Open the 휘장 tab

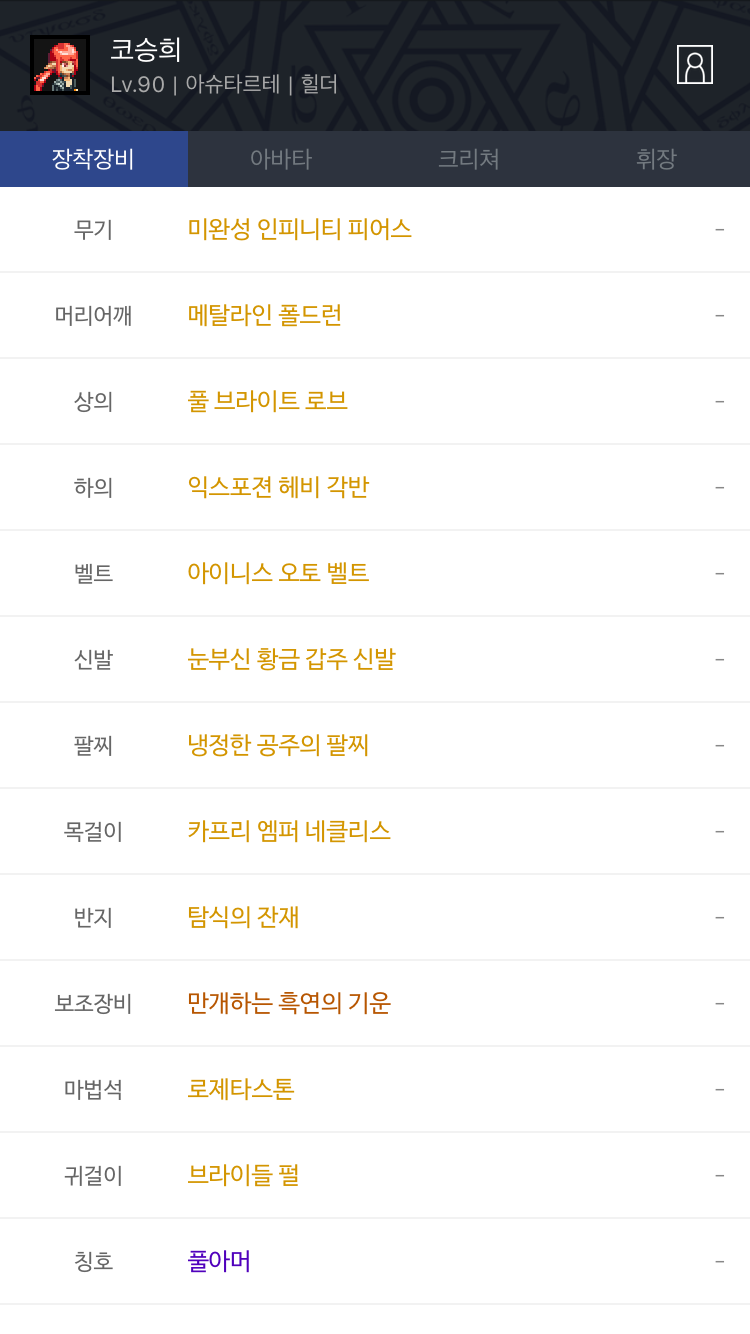click(x=656, y=159)
